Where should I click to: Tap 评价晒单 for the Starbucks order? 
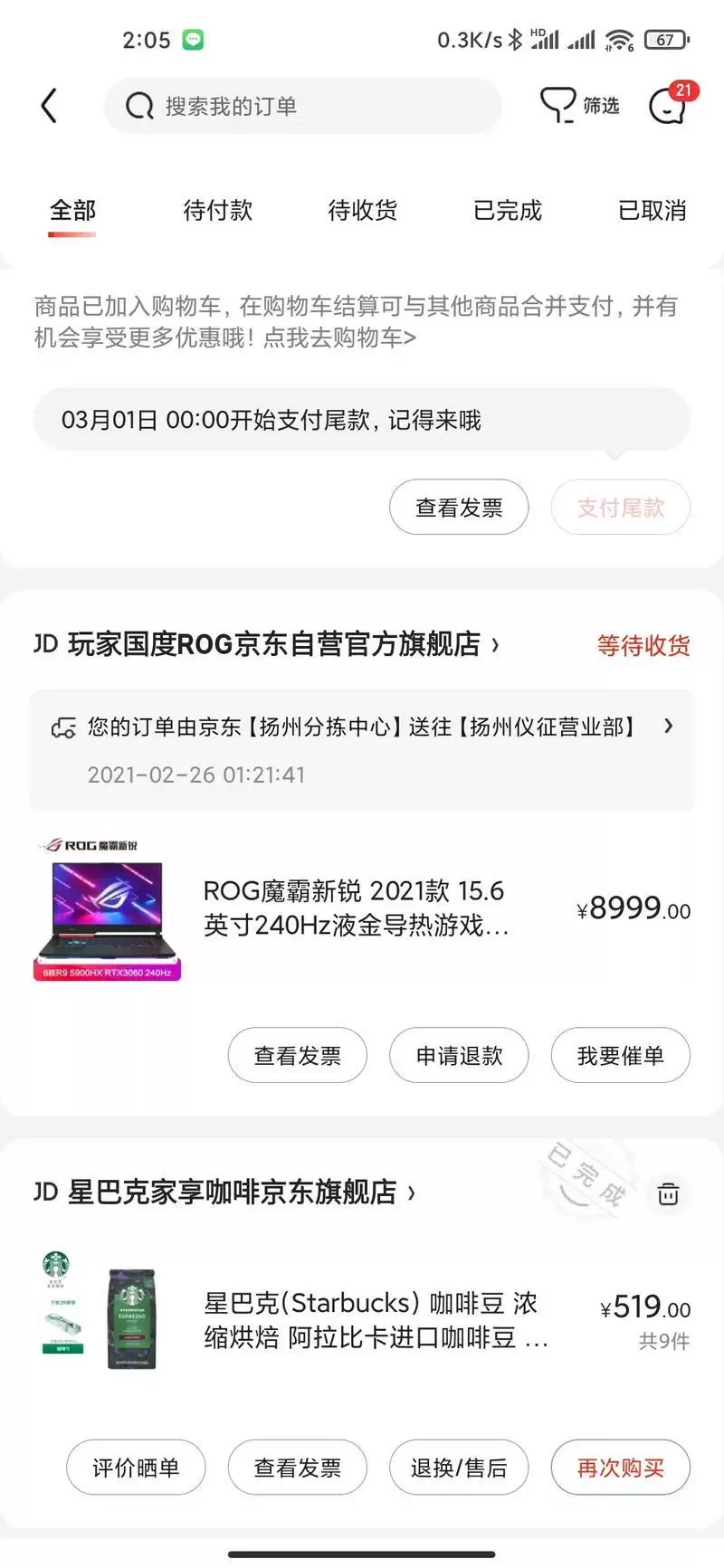[136, 1468]
